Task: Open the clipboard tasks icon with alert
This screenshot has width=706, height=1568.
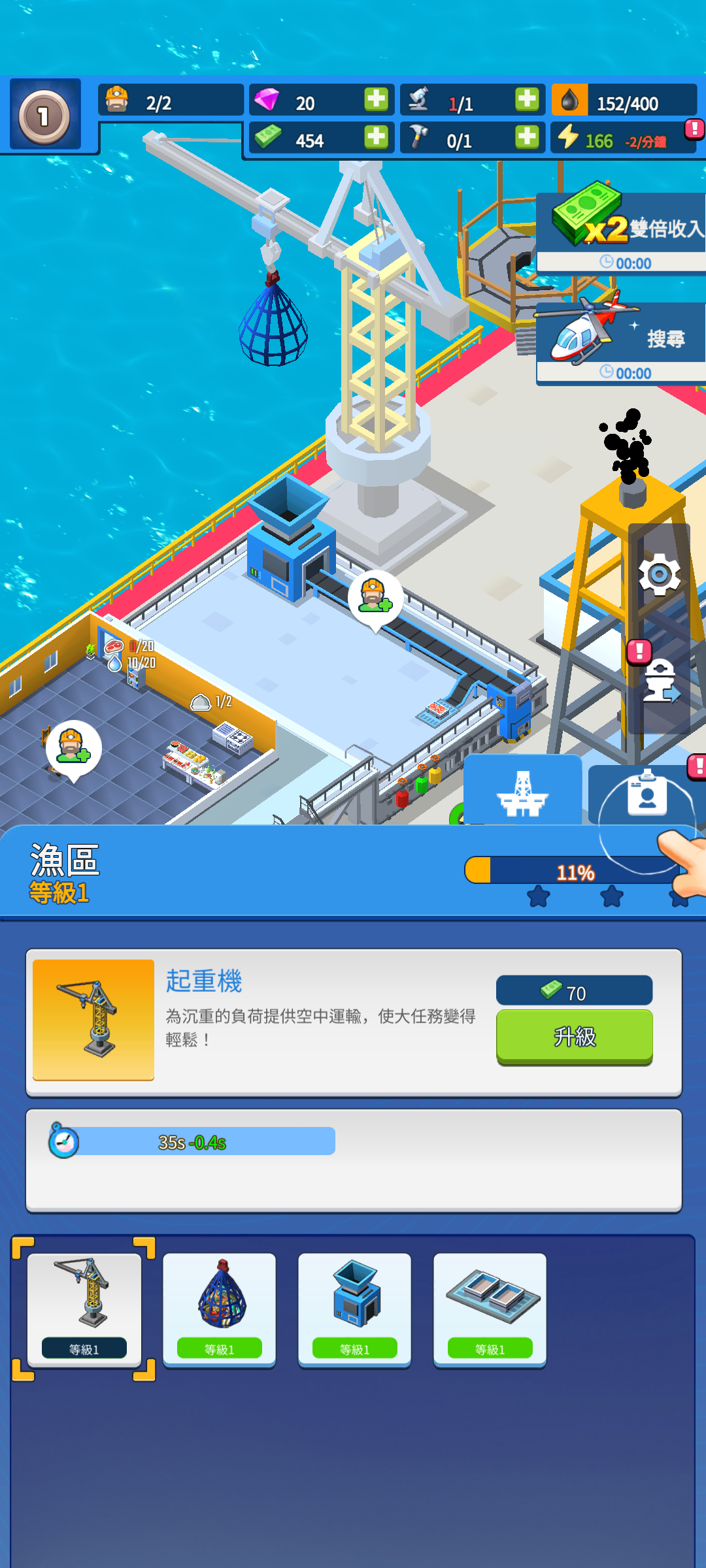Action: 647,794
